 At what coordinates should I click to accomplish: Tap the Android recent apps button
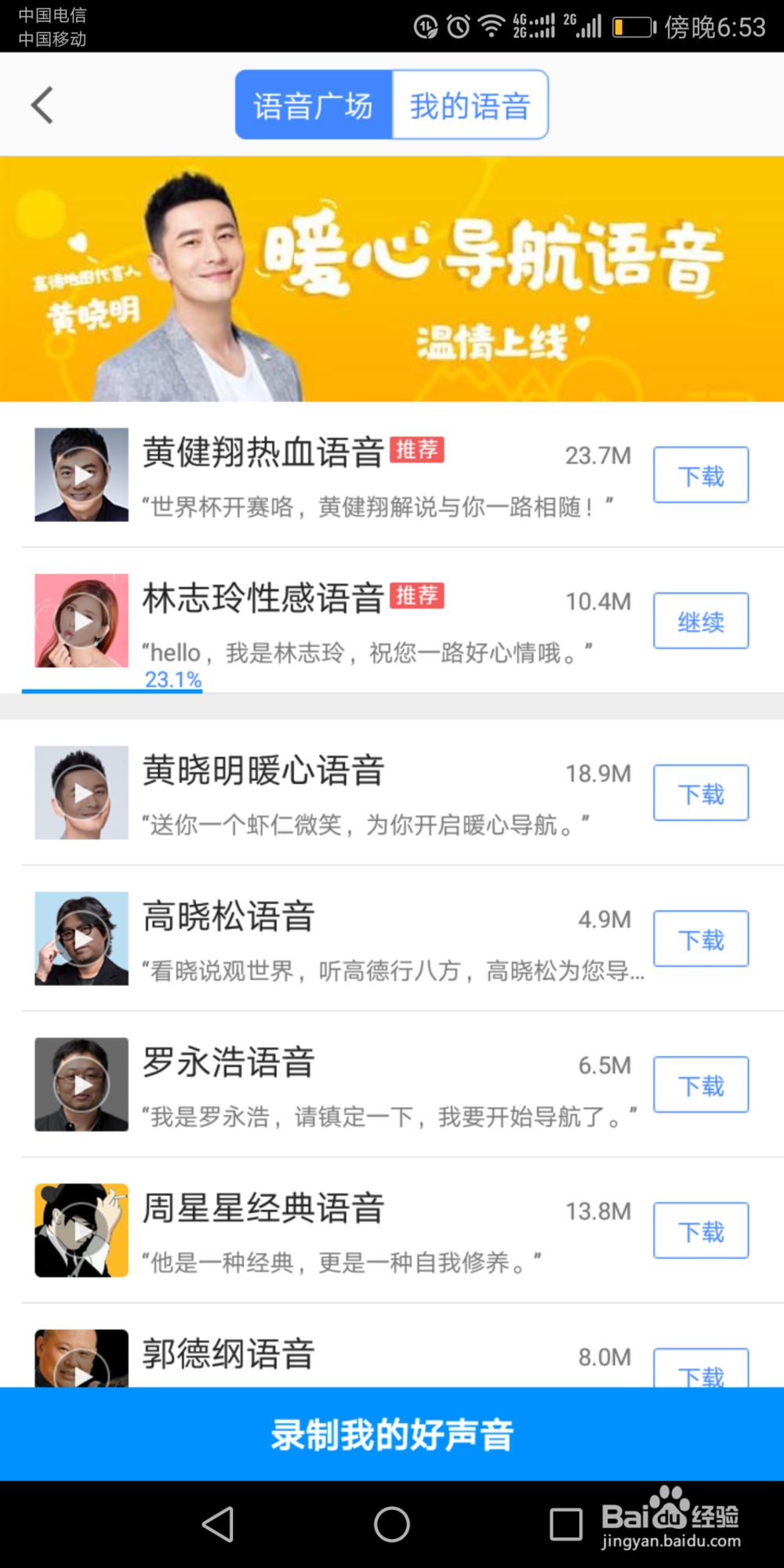coord(566,1523)
